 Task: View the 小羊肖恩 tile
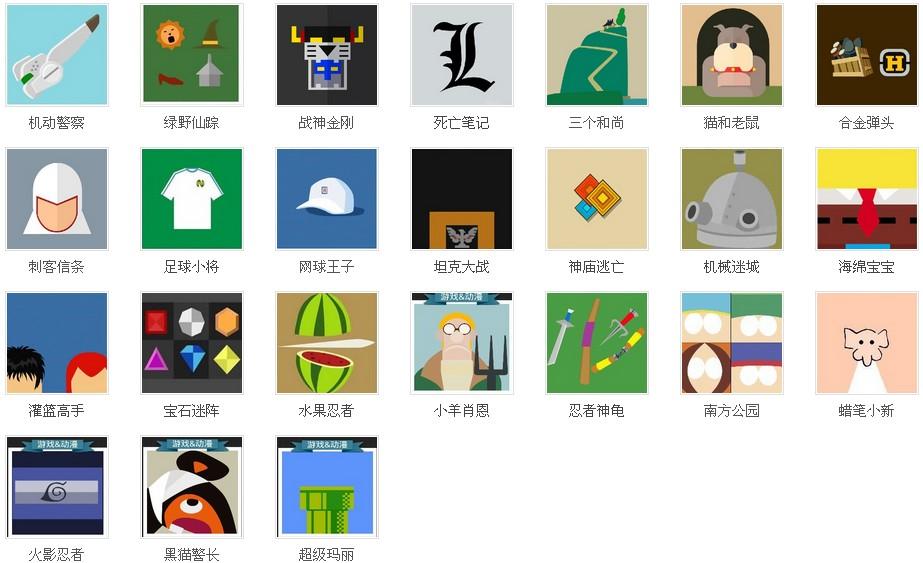point(462,343)
